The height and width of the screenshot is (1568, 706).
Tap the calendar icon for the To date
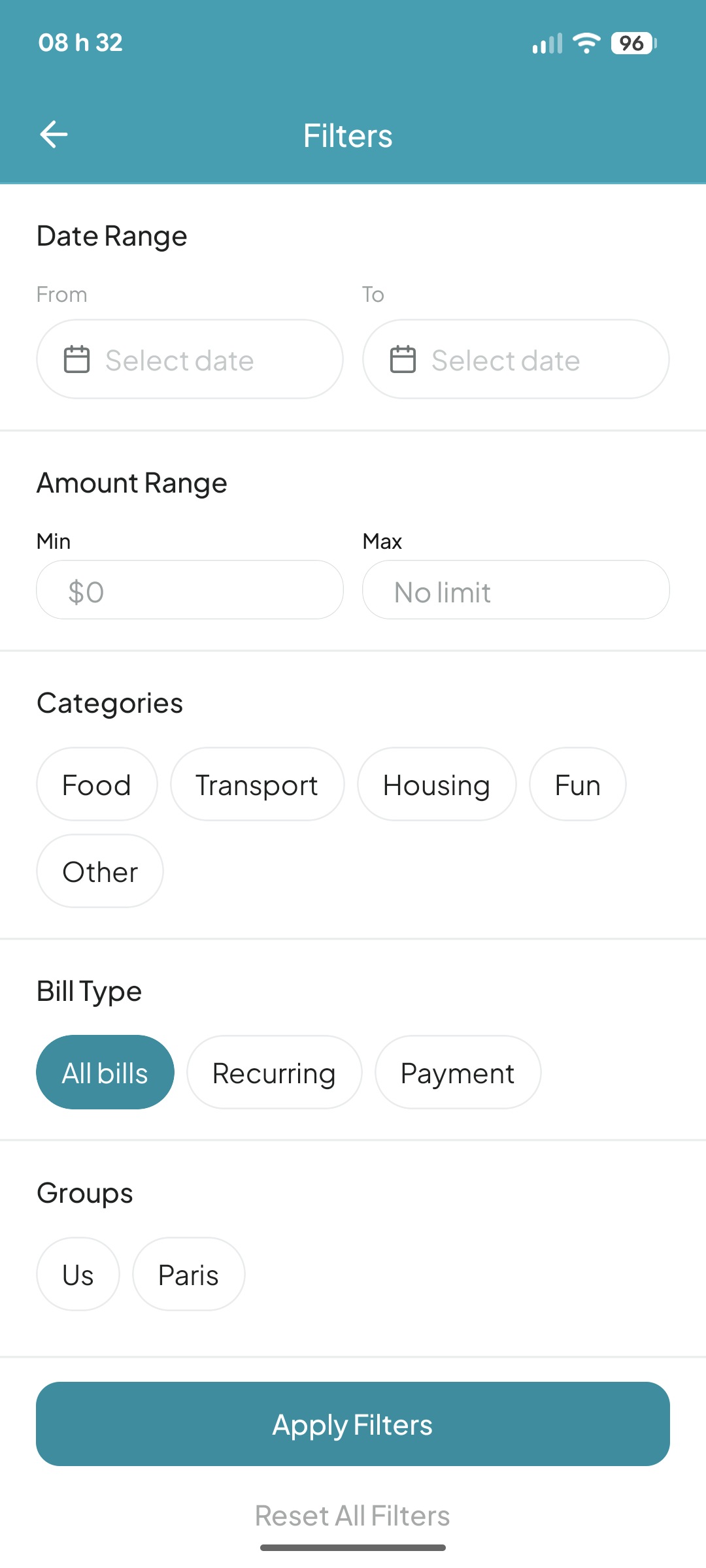click(404, 359)
